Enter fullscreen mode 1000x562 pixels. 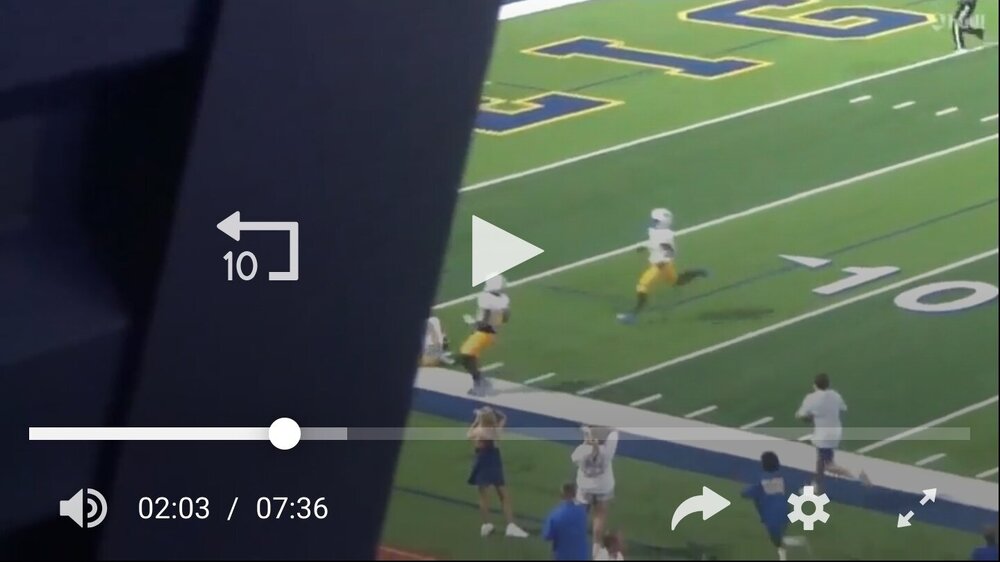point(916,508)
